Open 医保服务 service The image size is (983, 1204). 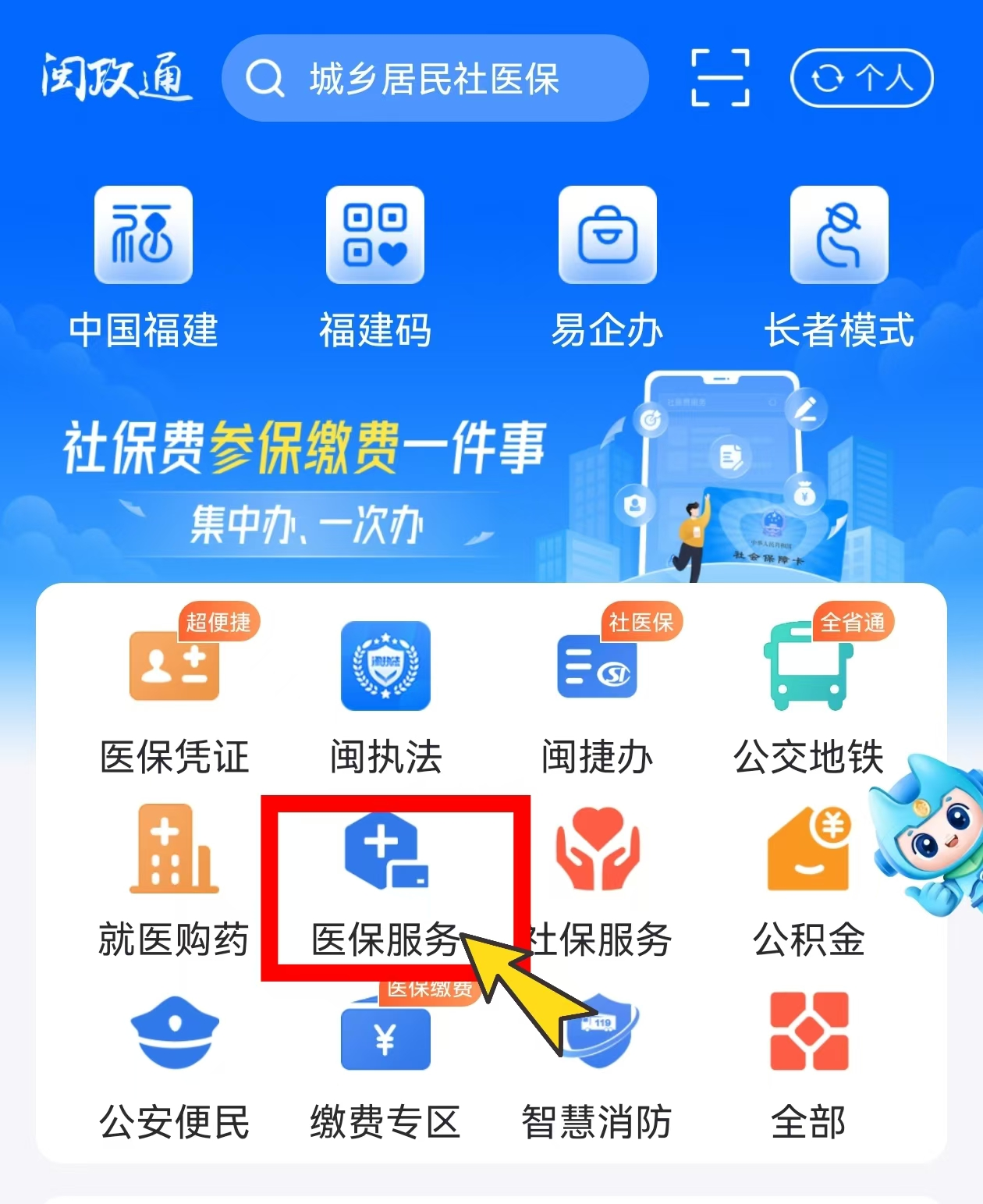[385, 878]
